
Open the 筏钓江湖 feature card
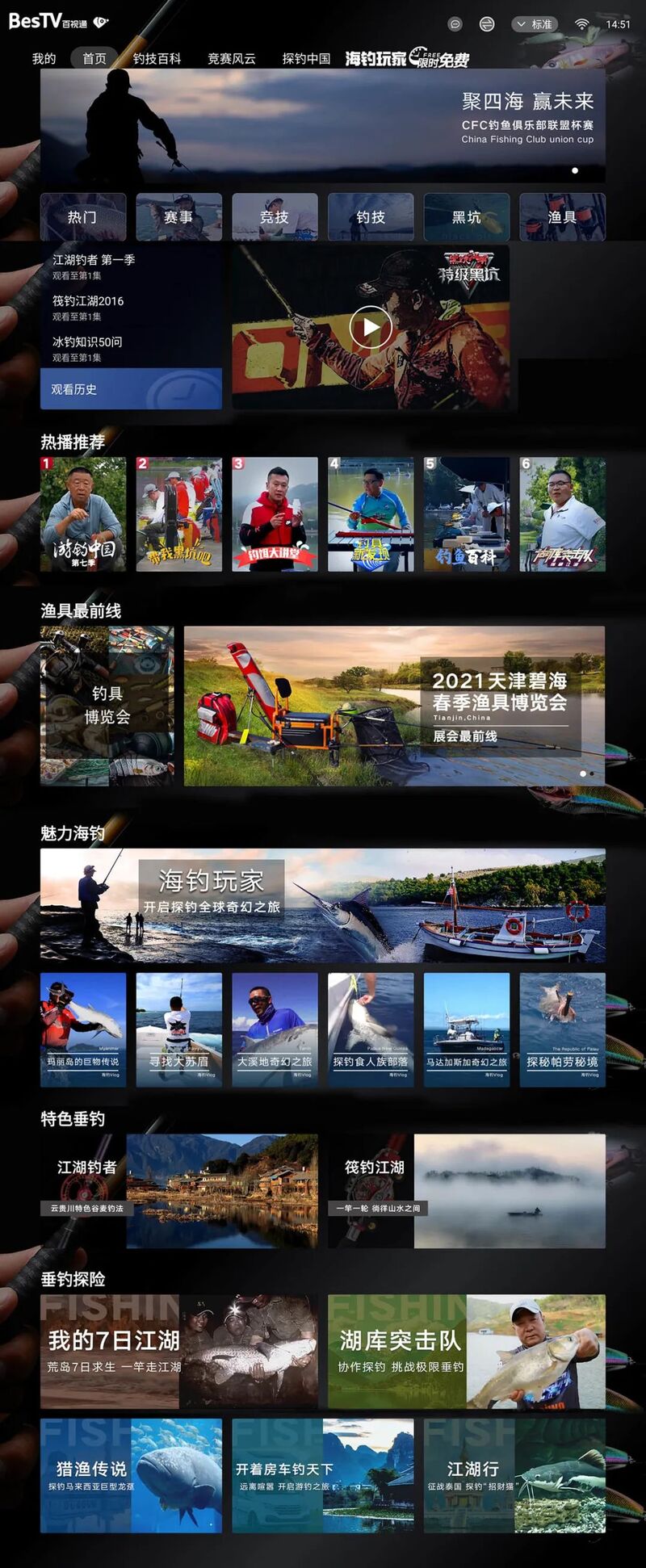point(466,1190)
